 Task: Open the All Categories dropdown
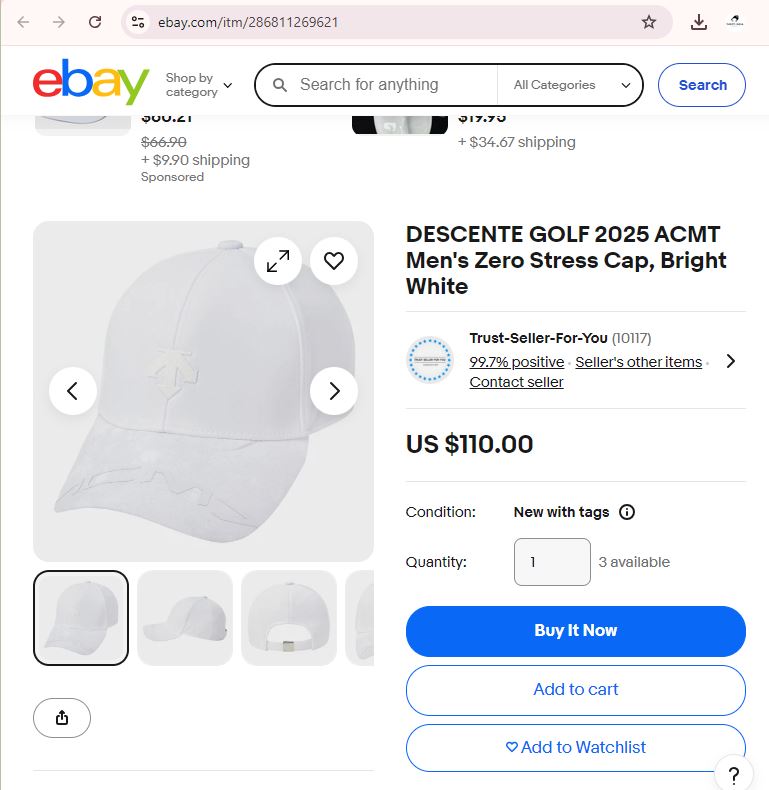click(569, 85)
